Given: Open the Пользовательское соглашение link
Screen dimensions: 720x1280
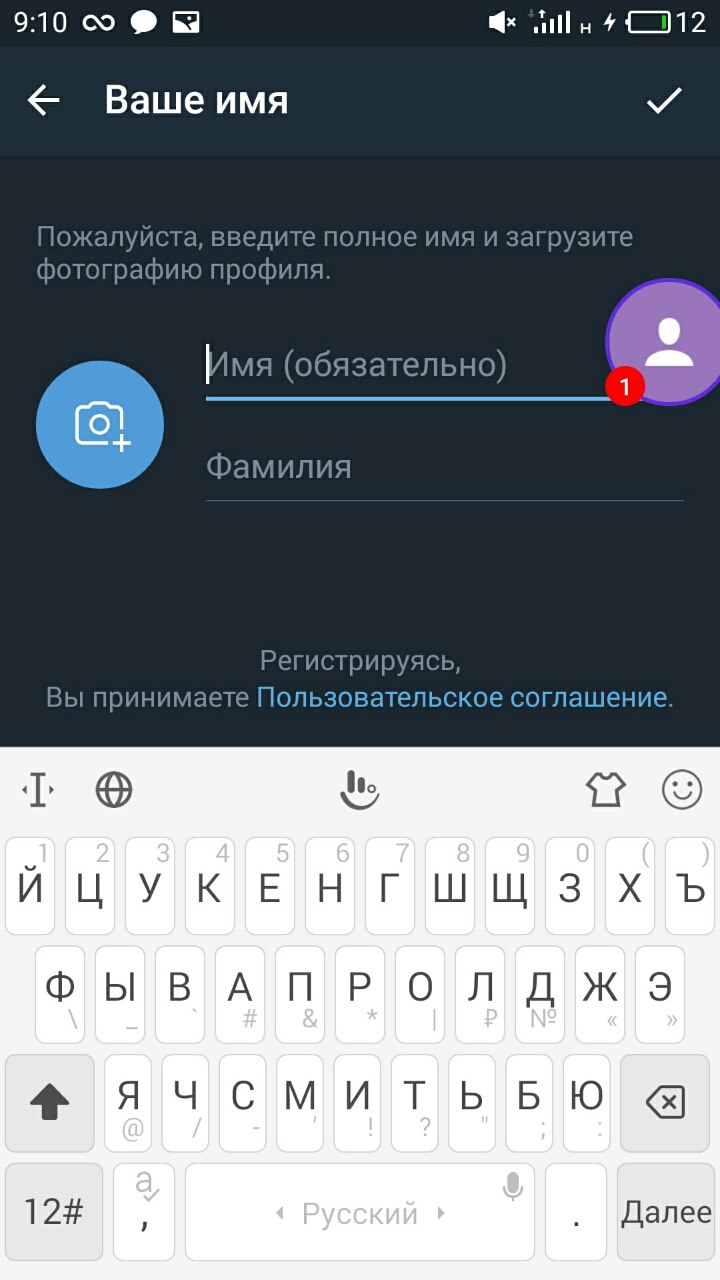Looking at the screenshot, I should pyautogui.click(x=461, y=697).
